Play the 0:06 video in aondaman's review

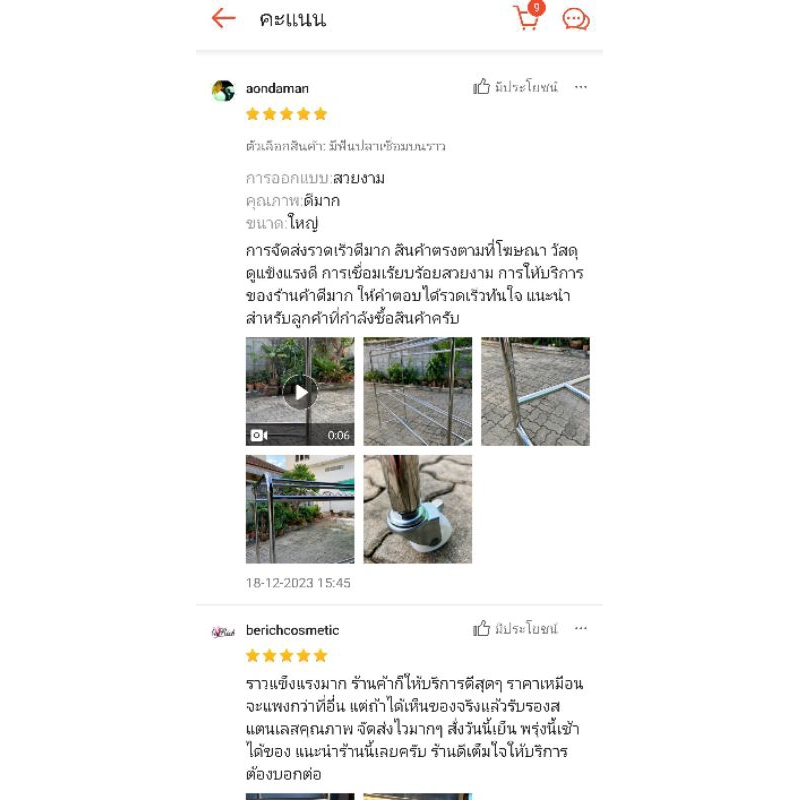(x=300, y=391)
